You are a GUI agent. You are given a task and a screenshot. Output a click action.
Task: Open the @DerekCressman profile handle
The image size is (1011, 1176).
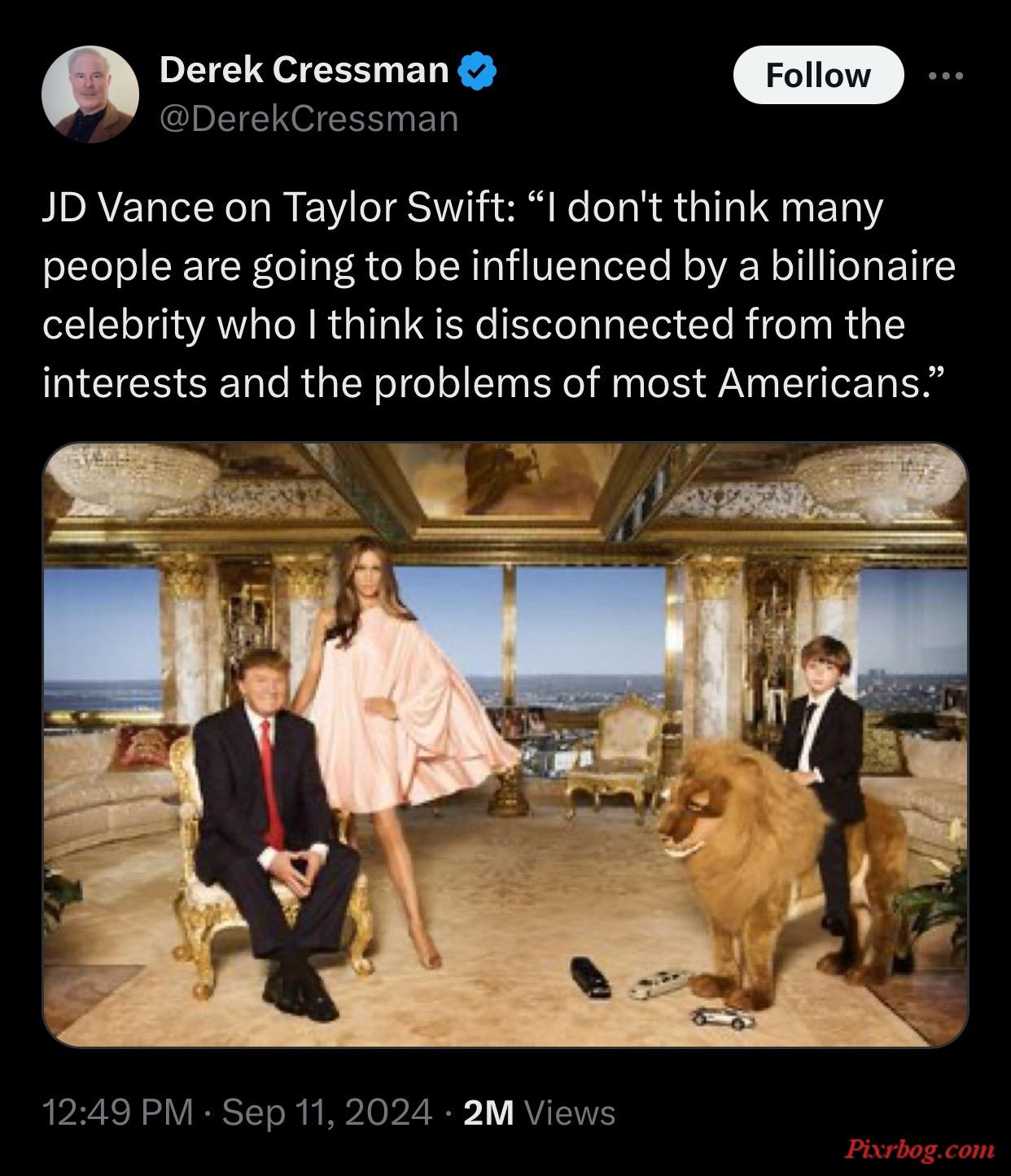click(309, 119)
